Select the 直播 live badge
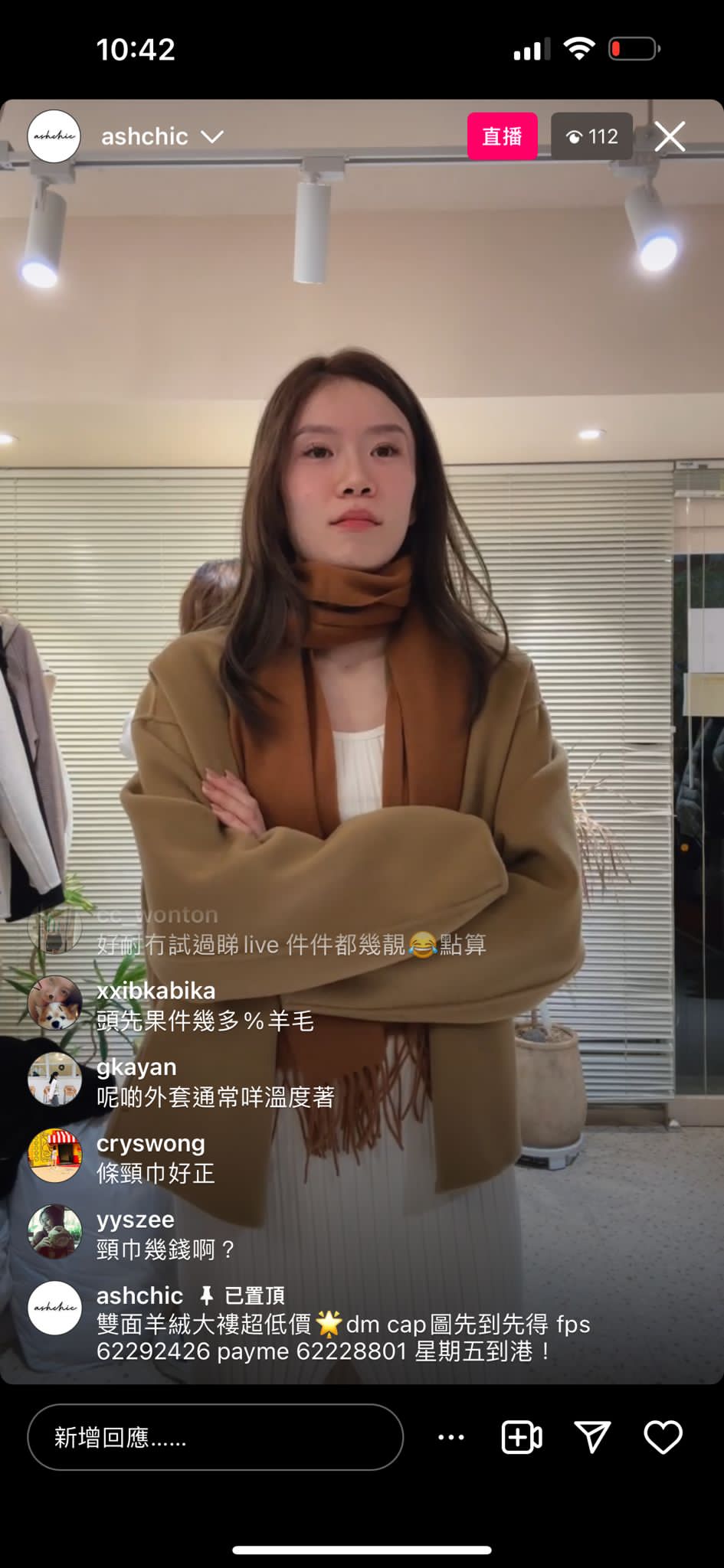The image size is (724, 1568). click(502, 136)
